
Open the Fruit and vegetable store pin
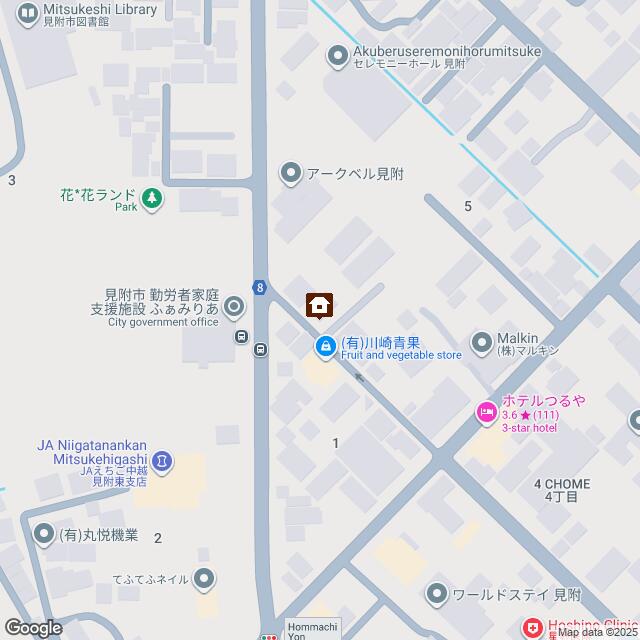(x=325, y=346)
